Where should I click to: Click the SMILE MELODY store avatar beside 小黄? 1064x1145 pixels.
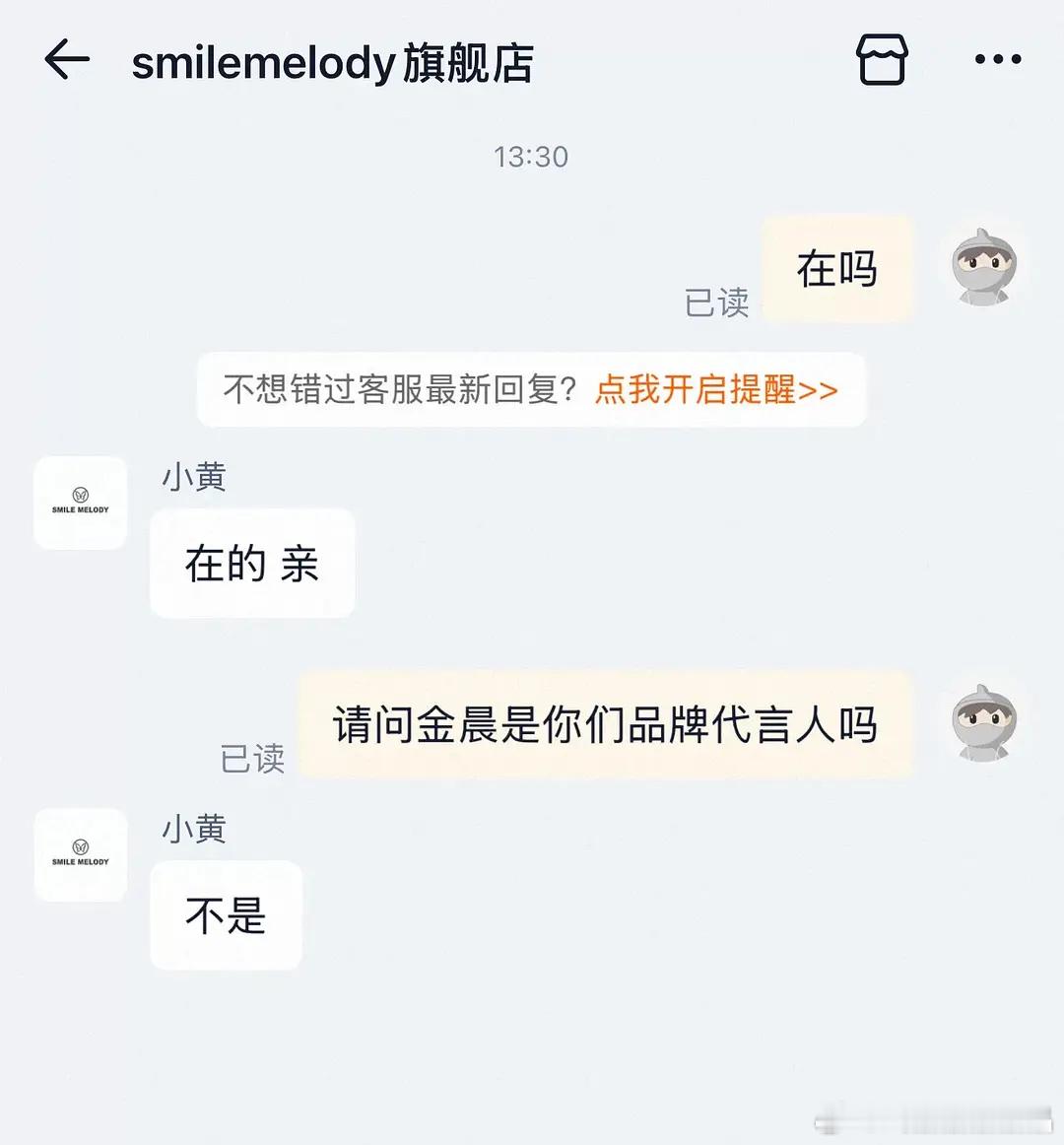click(x=80, y=503)
